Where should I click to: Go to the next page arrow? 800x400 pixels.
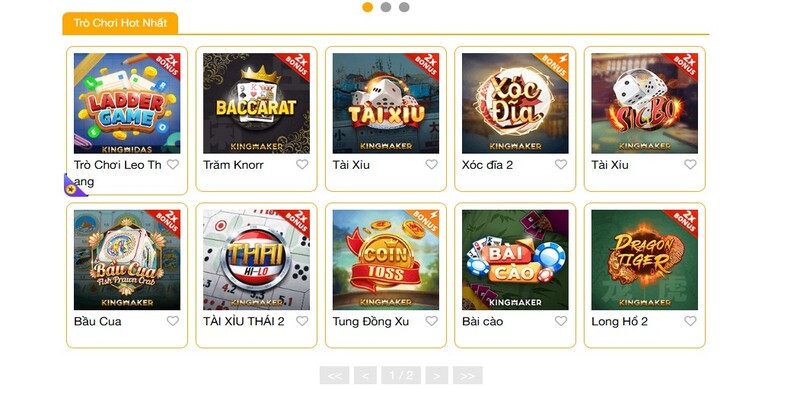click(436, 376)
